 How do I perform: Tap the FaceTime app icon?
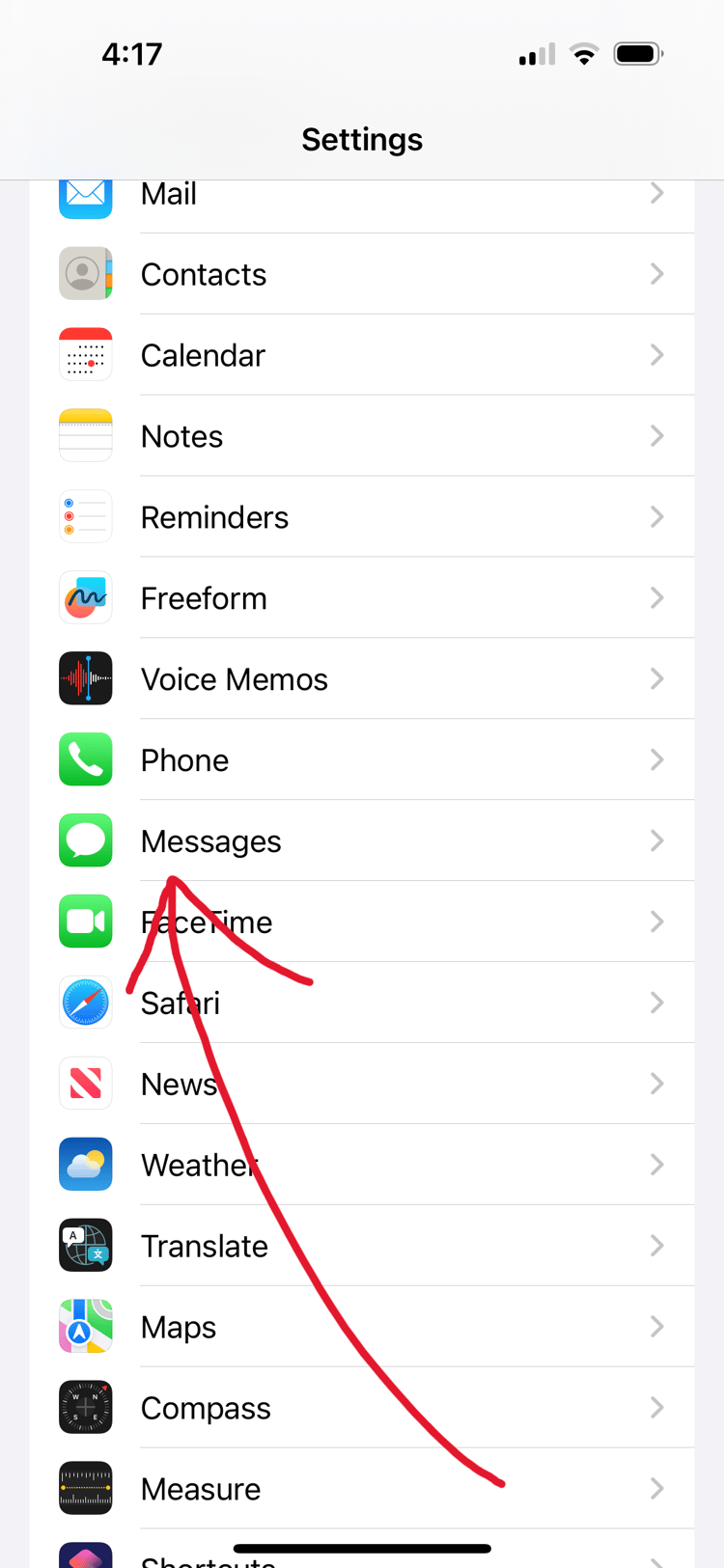pos(85,922)
